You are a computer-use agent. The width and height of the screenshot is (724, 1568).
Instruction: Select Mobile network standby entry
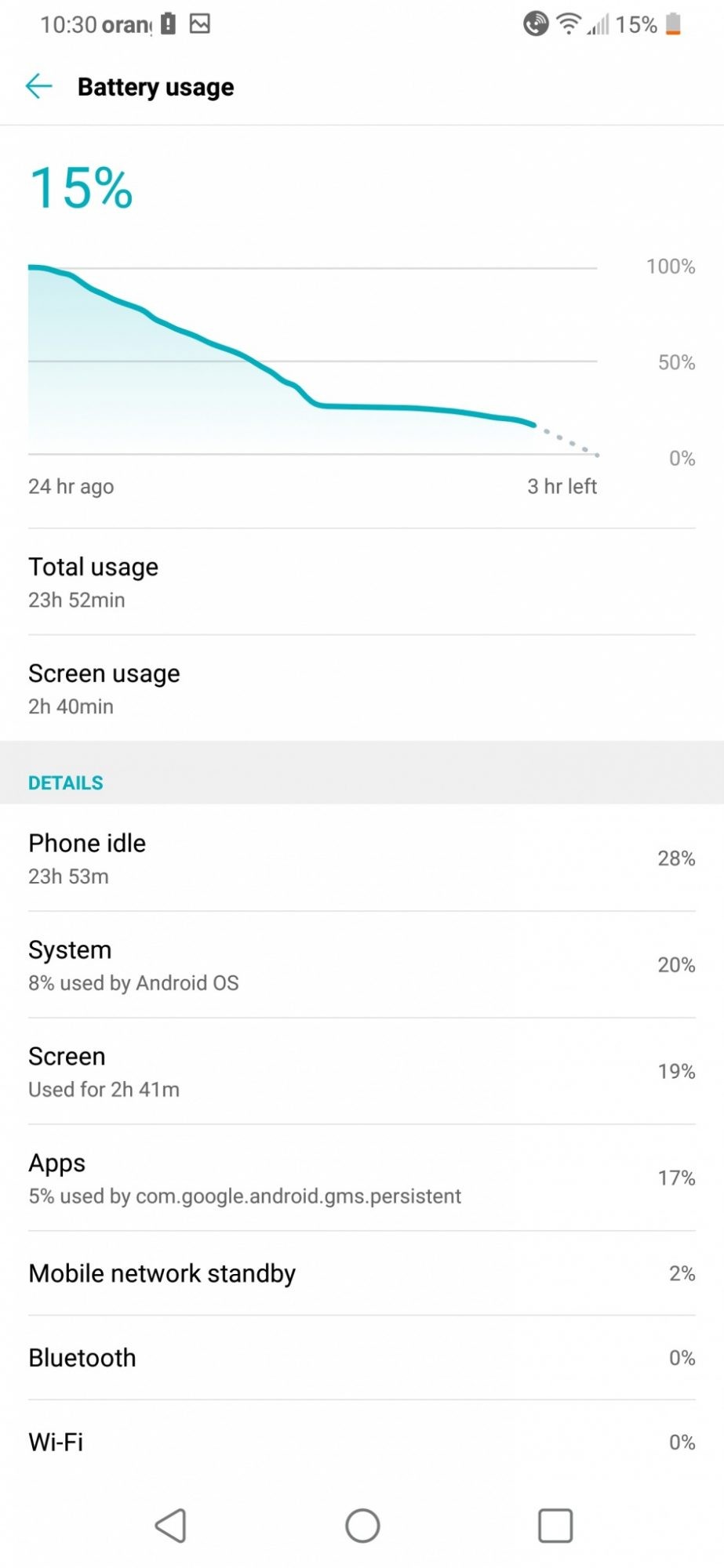click(x=361, y=1273)
